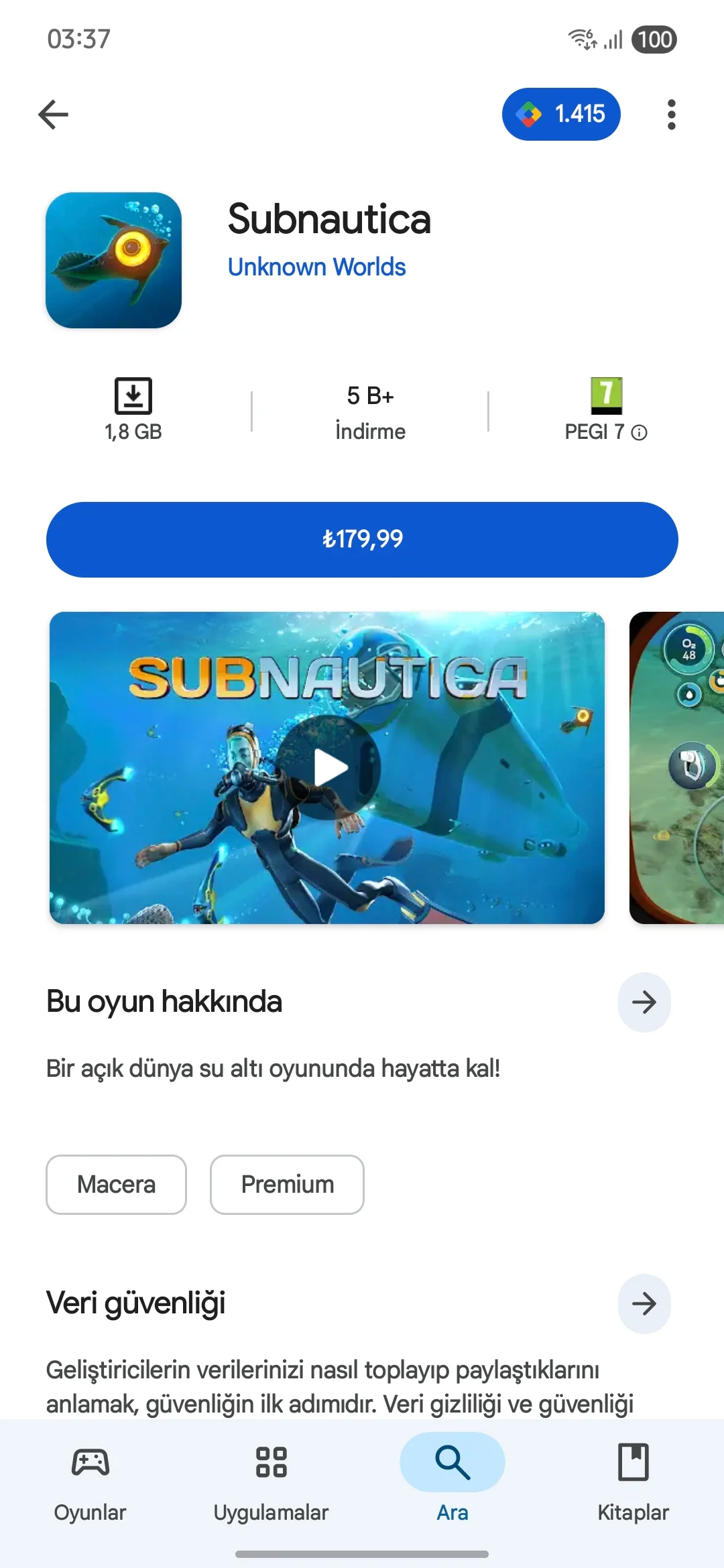Open the Veri güvenliği details arrow
The height and width of the screenshot is (1568, 724).
pos(644,1304)
